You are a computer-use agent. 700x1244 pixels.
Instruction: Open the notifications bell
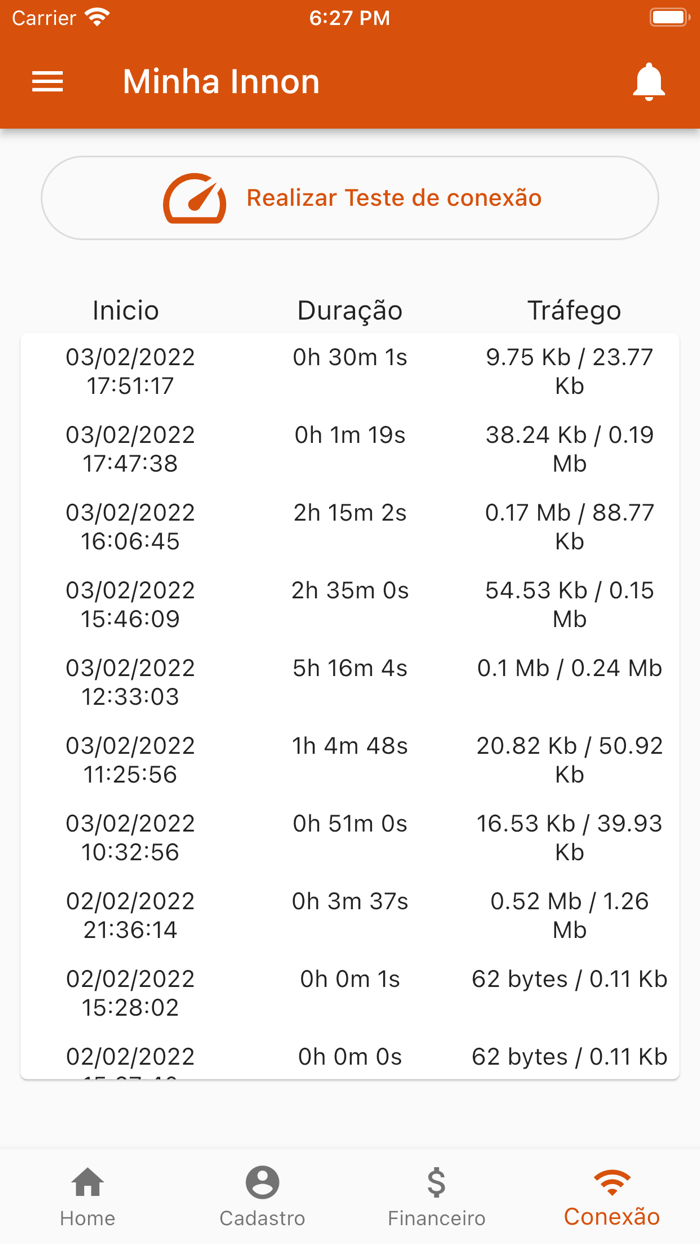click(x=649, y=82)
